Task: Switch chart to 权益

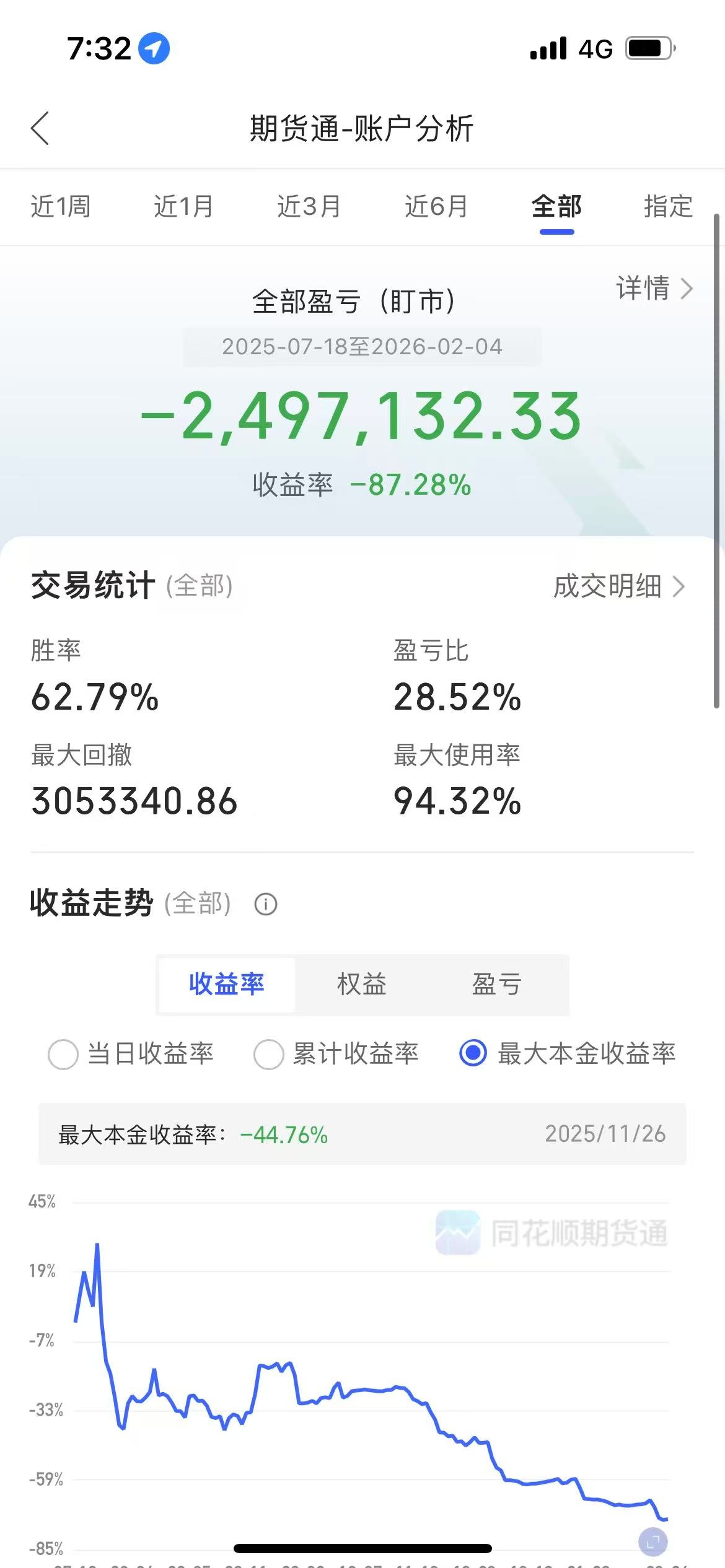Action: (x=362, y=985)
